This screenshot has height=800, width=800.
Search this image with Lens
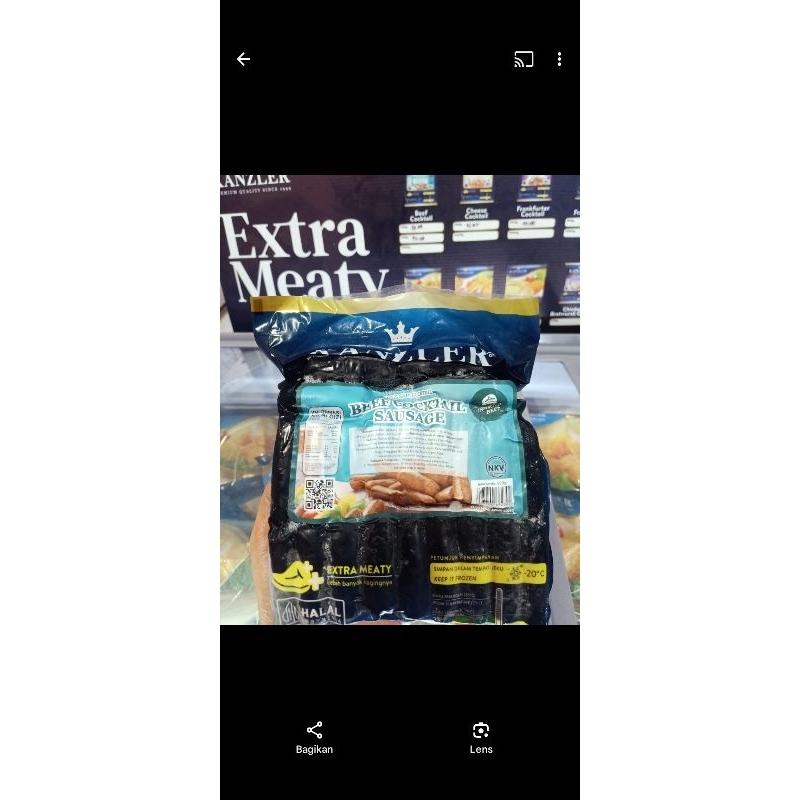[481, 737]
